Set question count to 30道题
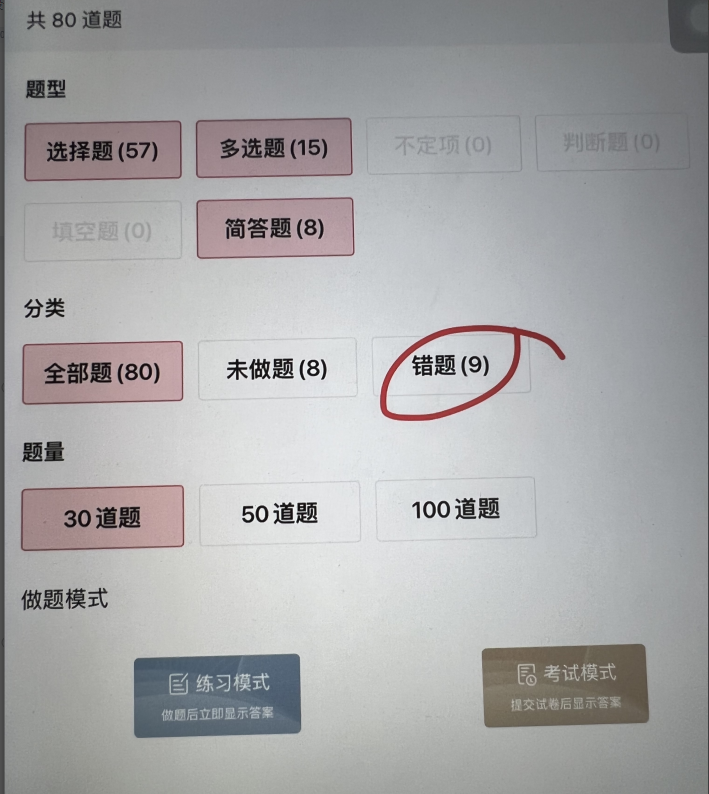The width and height of the screenshot is (709, 794). coord(102,517)
